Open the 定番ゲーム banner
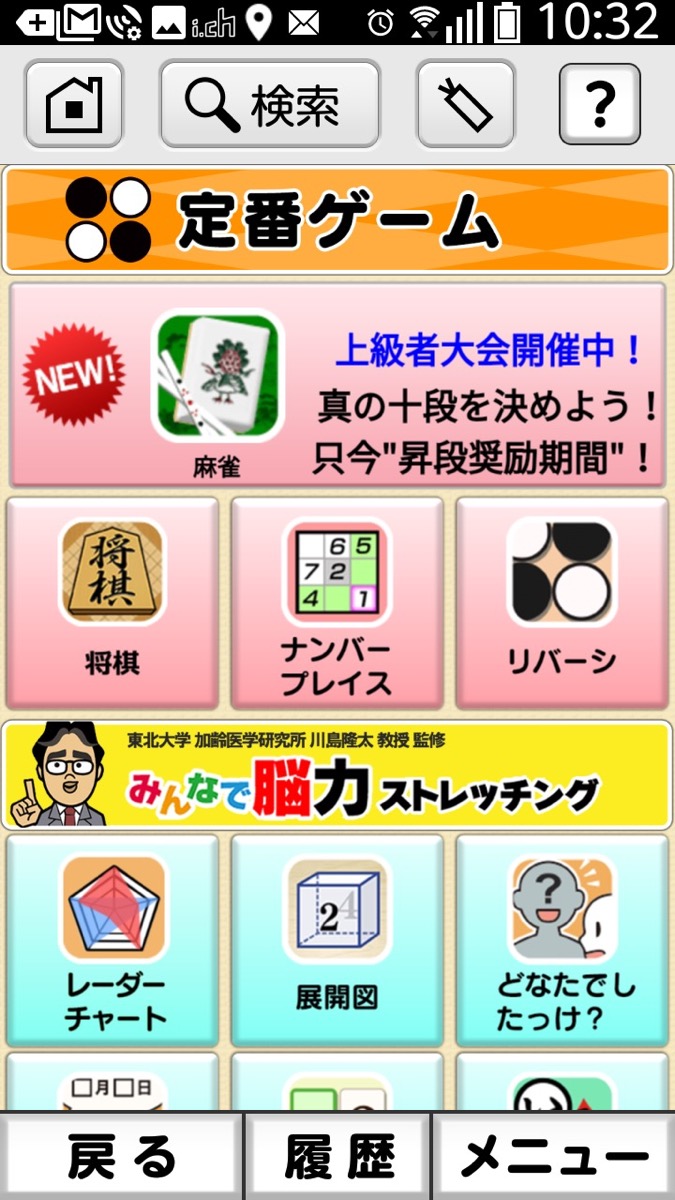675x1200 pixels. [x=337, y=221]
